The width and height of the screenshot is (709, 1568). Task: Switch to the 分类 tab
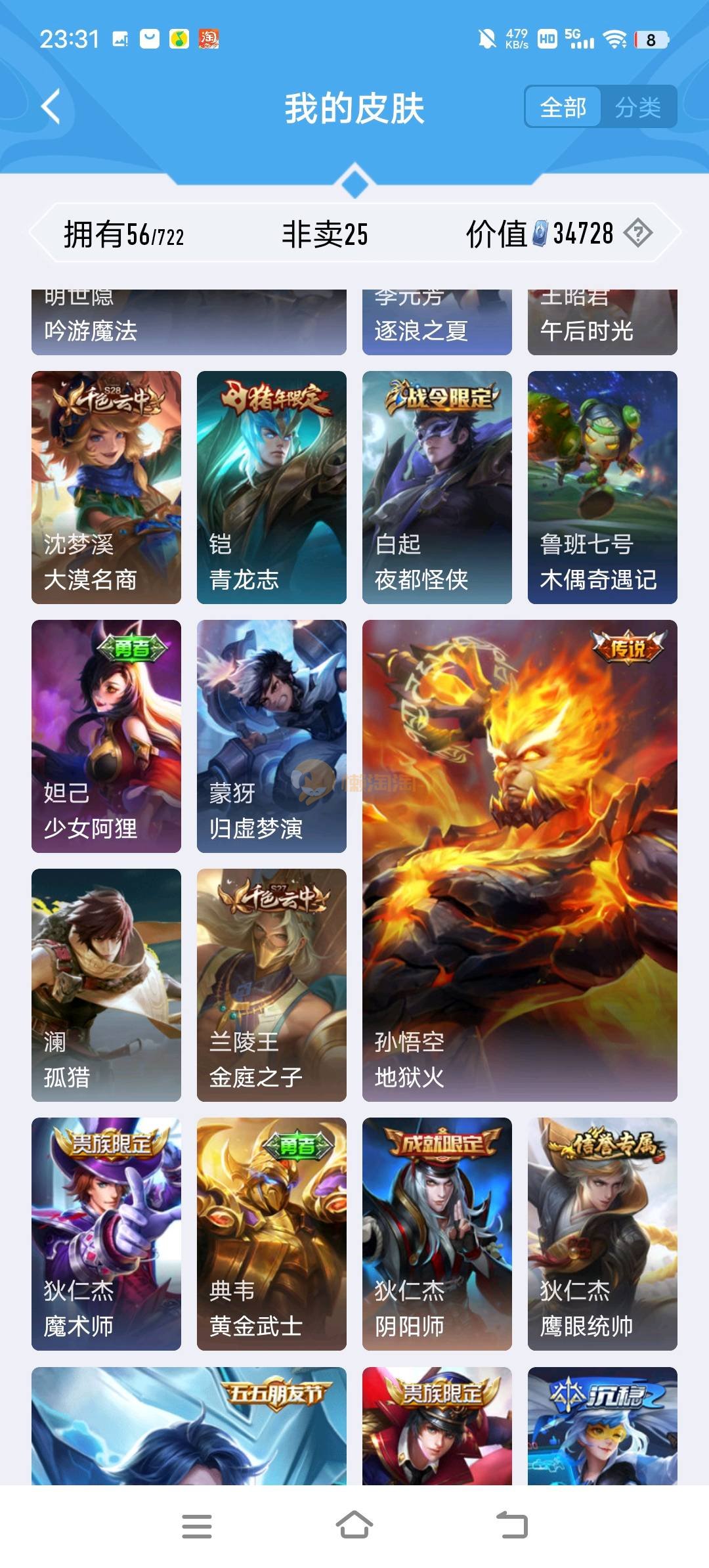(637, 107)
